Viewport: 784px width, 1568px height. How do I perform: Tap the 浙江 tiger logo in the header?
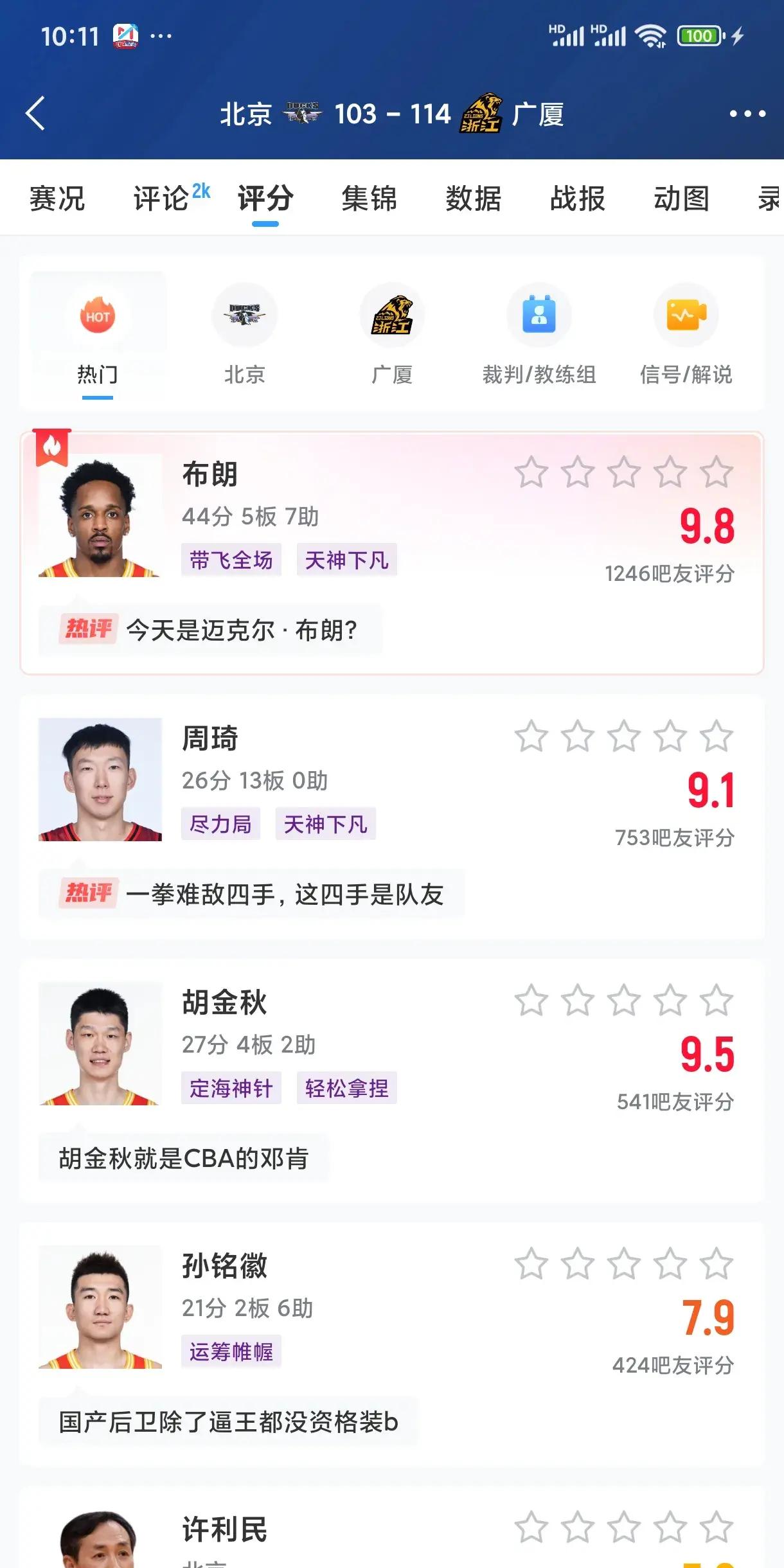pyautogui.click(x=481, y=114)
